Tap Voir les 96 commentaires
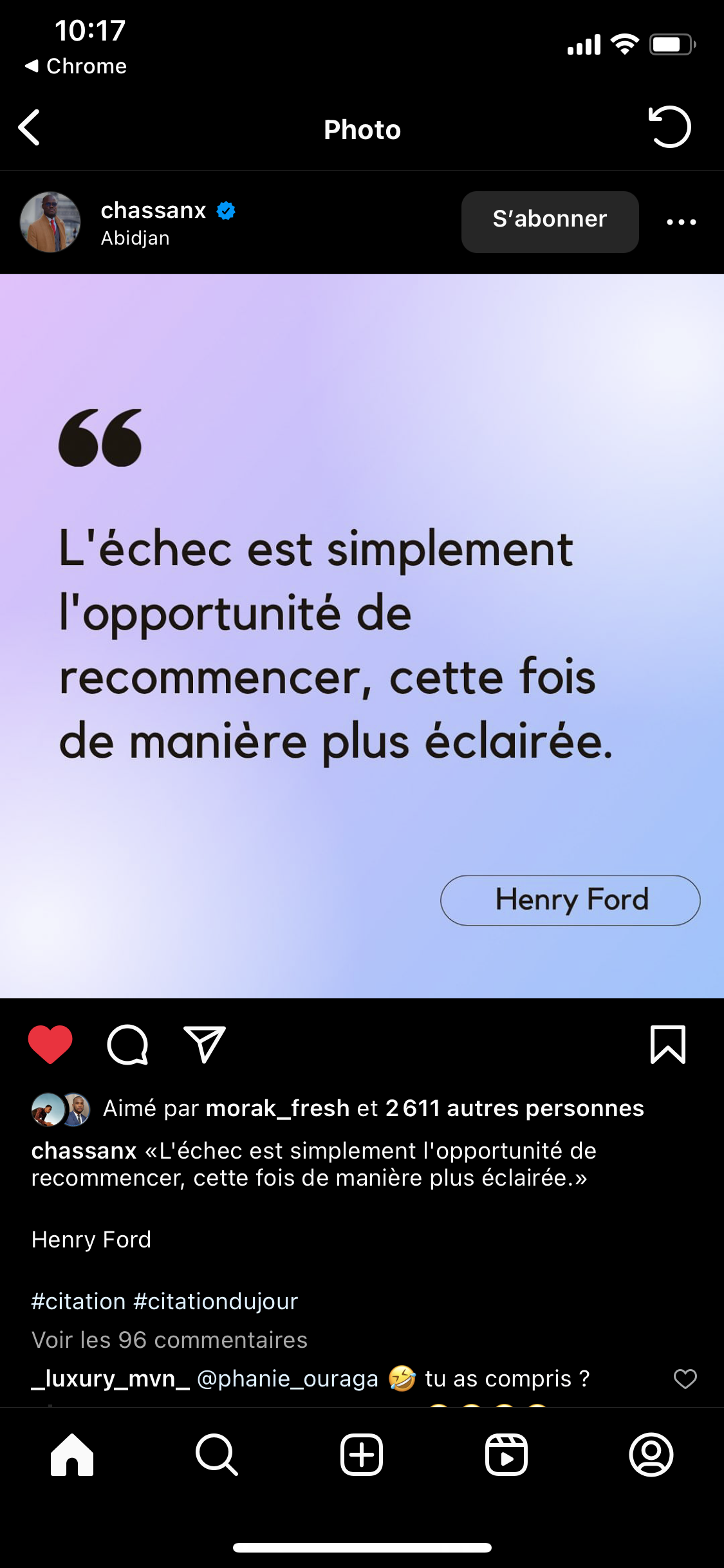Viewport: 724px width, 1568px height. click(x=169, y=1340)
